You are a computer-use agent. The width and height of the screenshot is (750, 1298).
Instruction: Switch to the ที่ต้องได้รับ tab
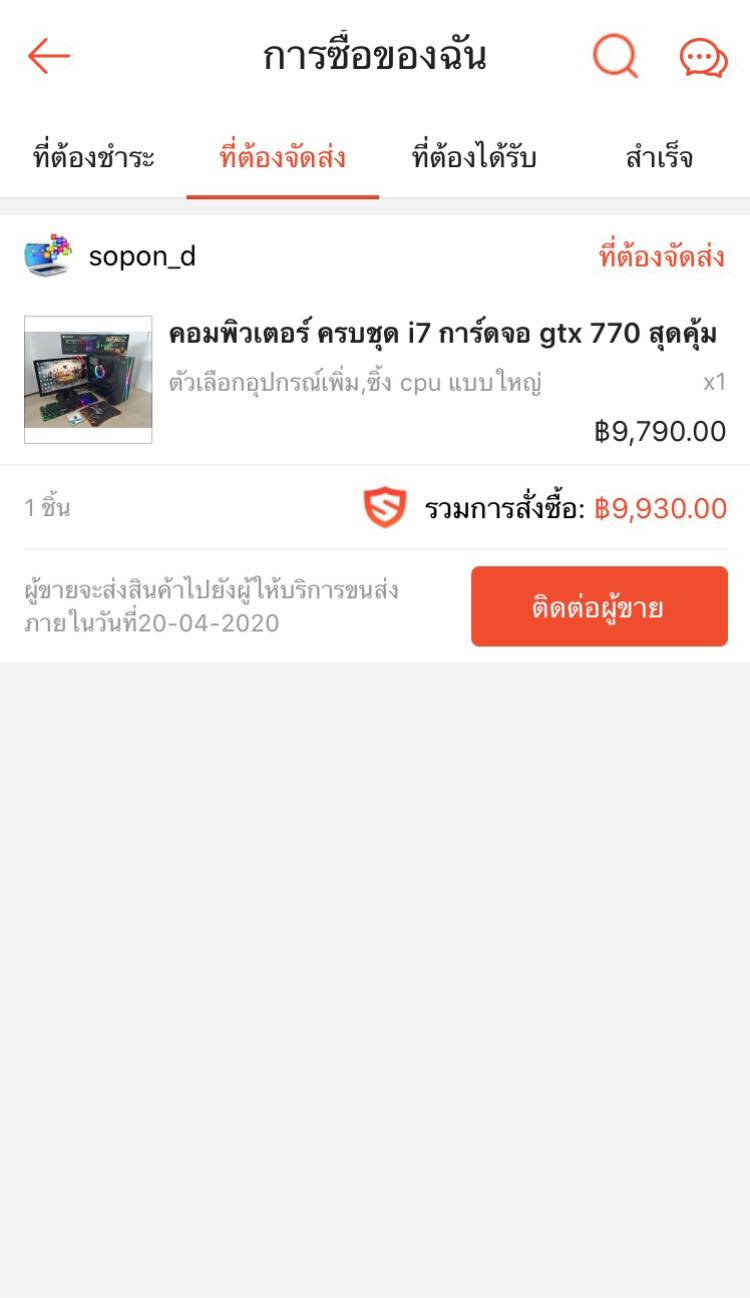tap(474, 158)
